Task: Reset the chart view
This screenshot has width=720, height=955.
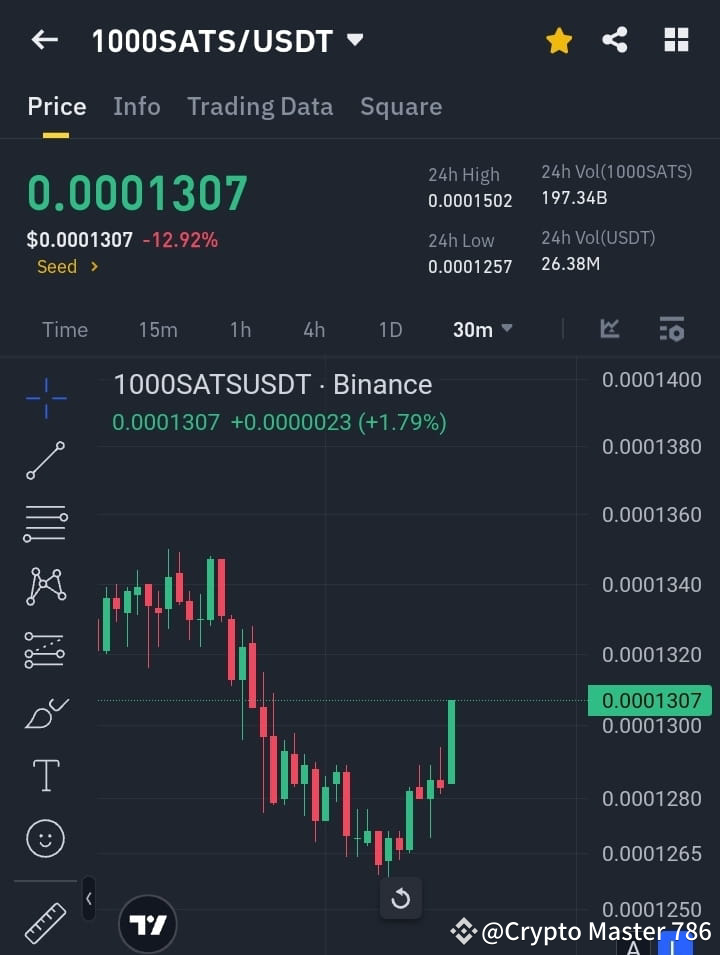Action: coord(400,899)
